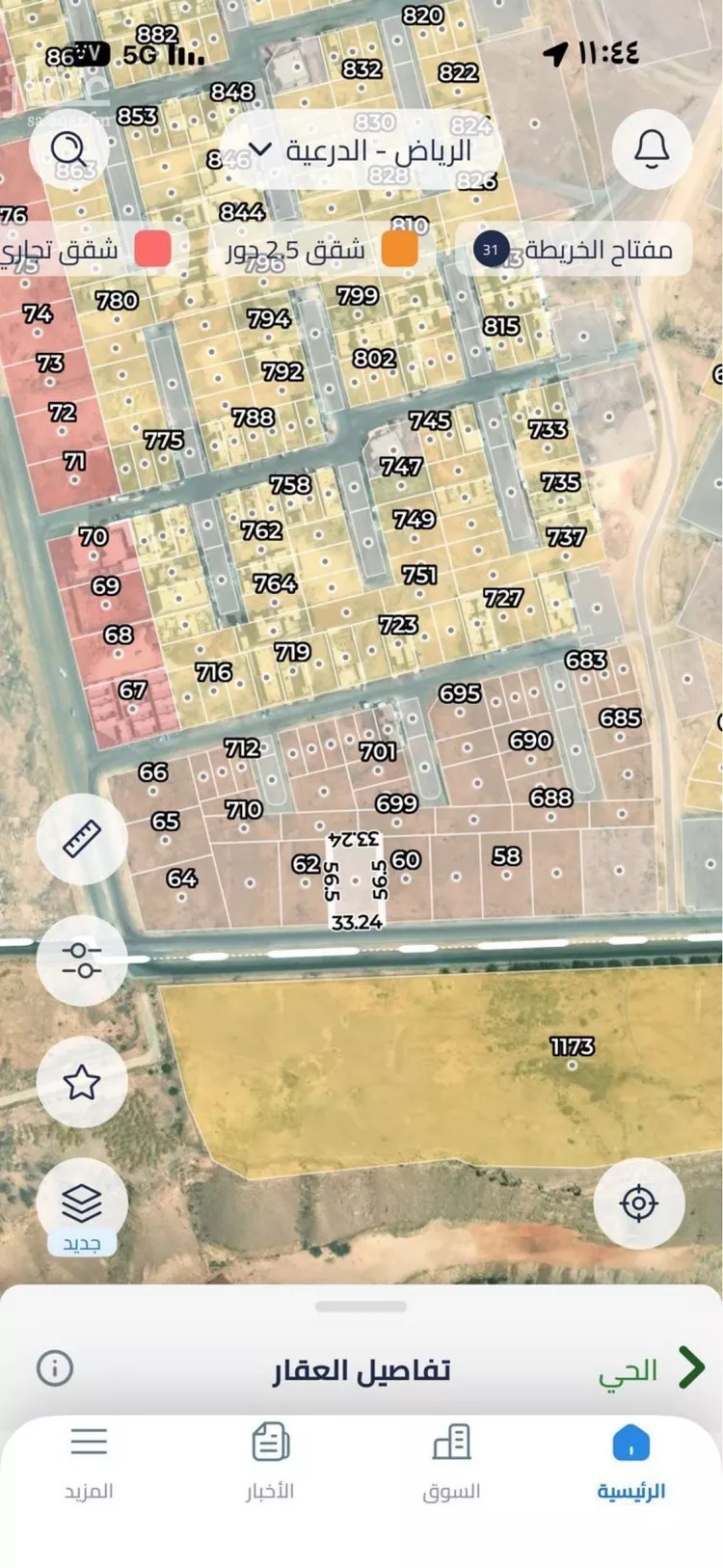This screenshot has height=1568, width=723.
Task: Tap the favorites star button
Action: (82, 1082)
